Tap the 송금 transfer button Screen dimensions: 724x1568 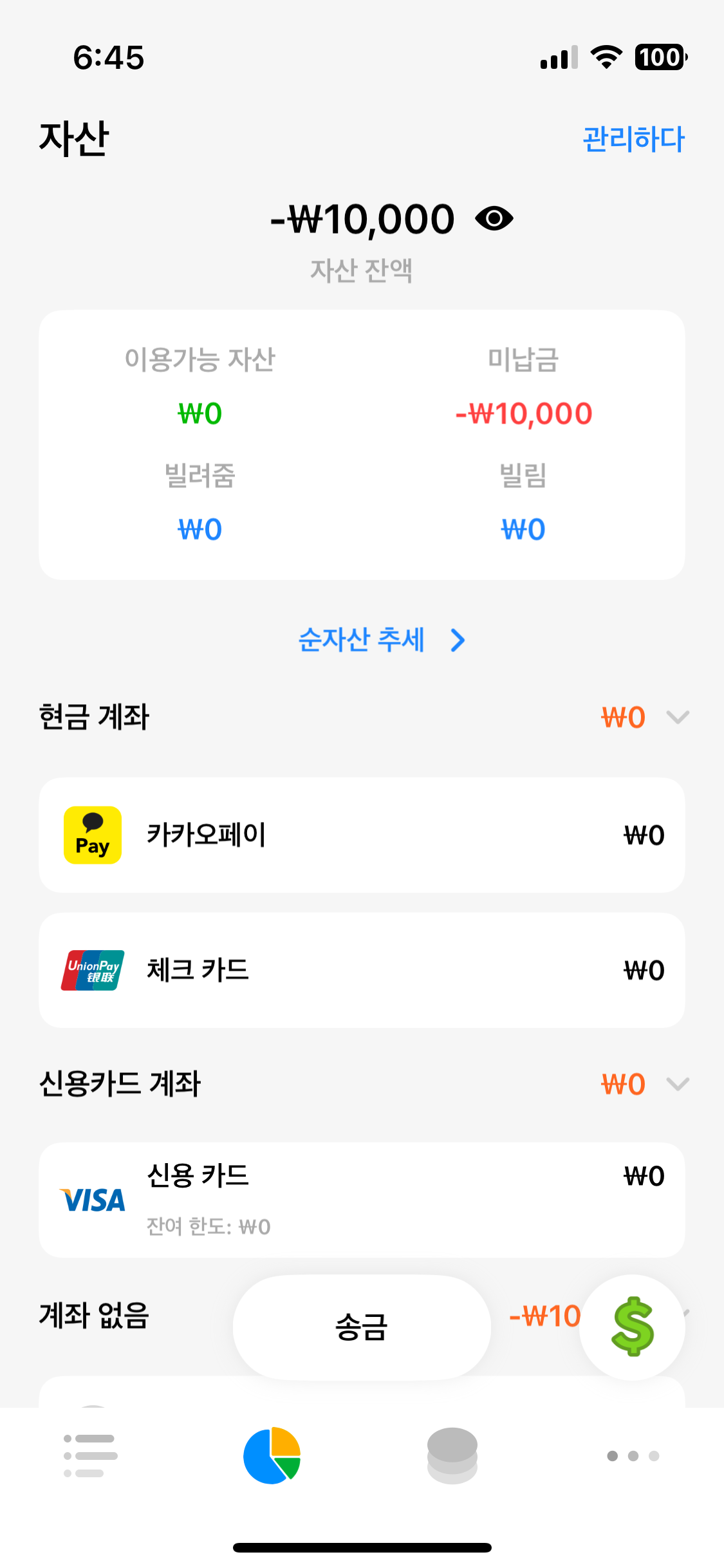[x=362, y=1327]
